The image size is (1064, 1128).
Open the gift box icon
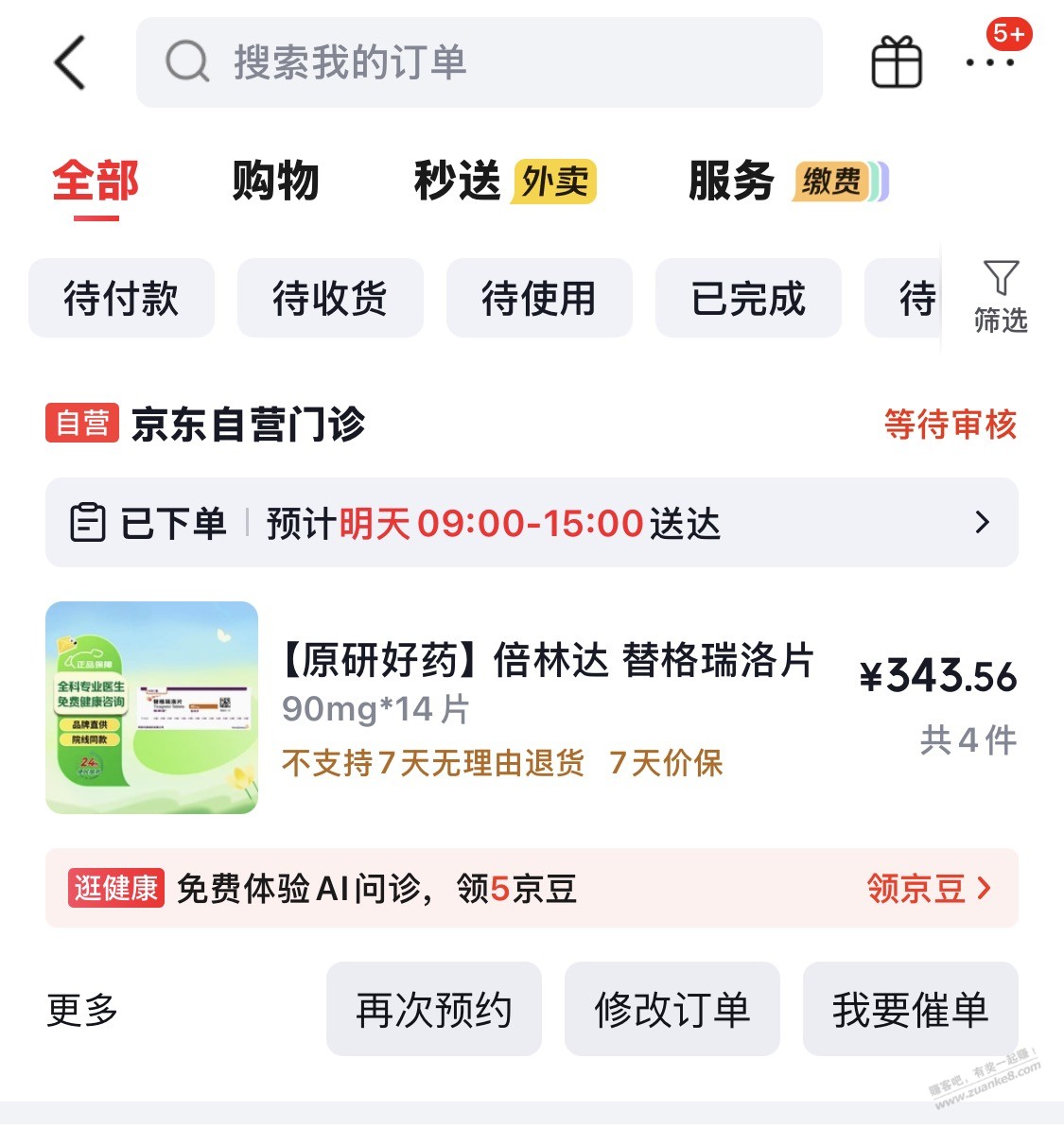(x=897, y=62)
